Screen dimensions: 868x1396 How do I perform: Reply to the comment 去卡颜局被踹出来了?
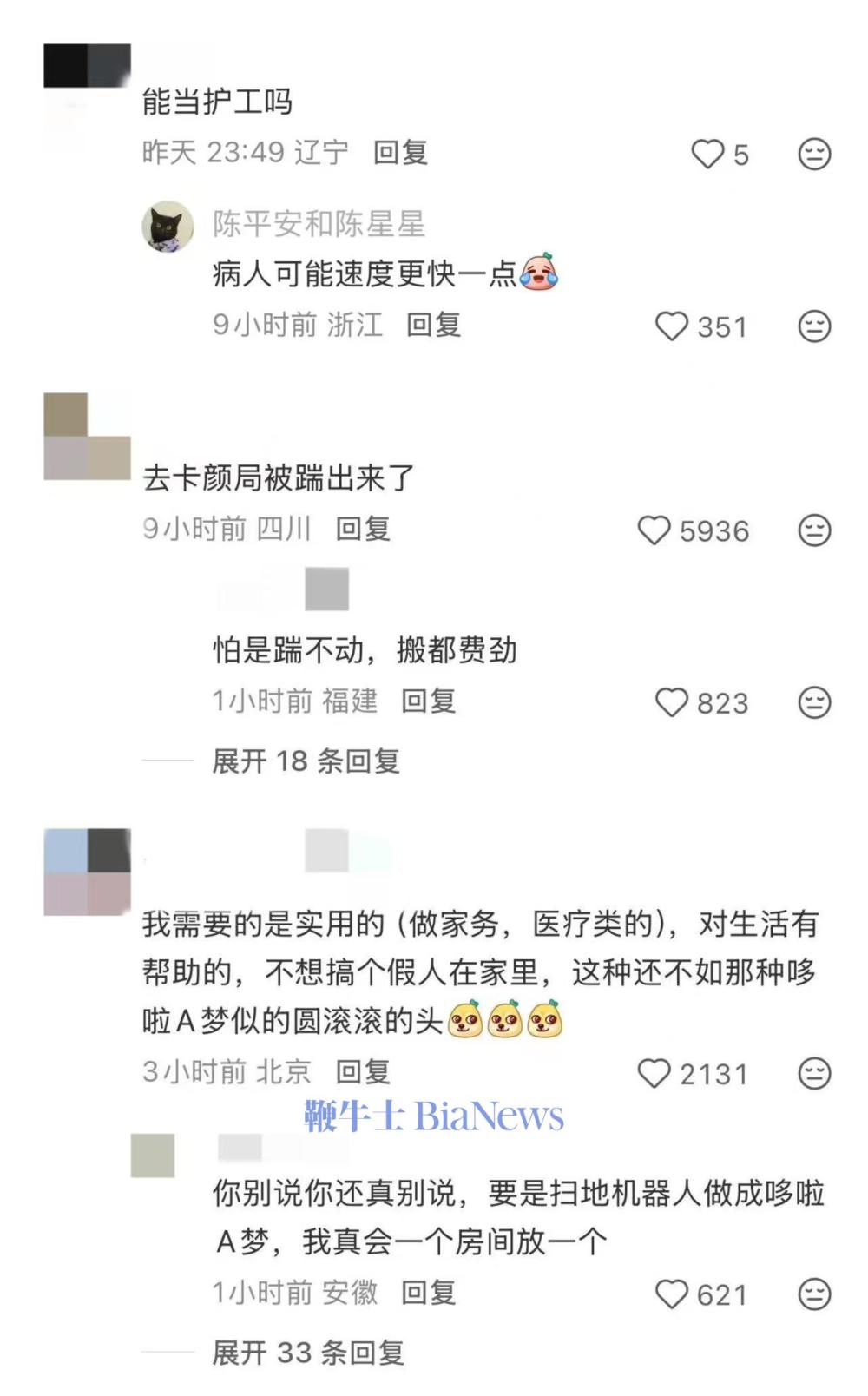[x=363, y=528]
